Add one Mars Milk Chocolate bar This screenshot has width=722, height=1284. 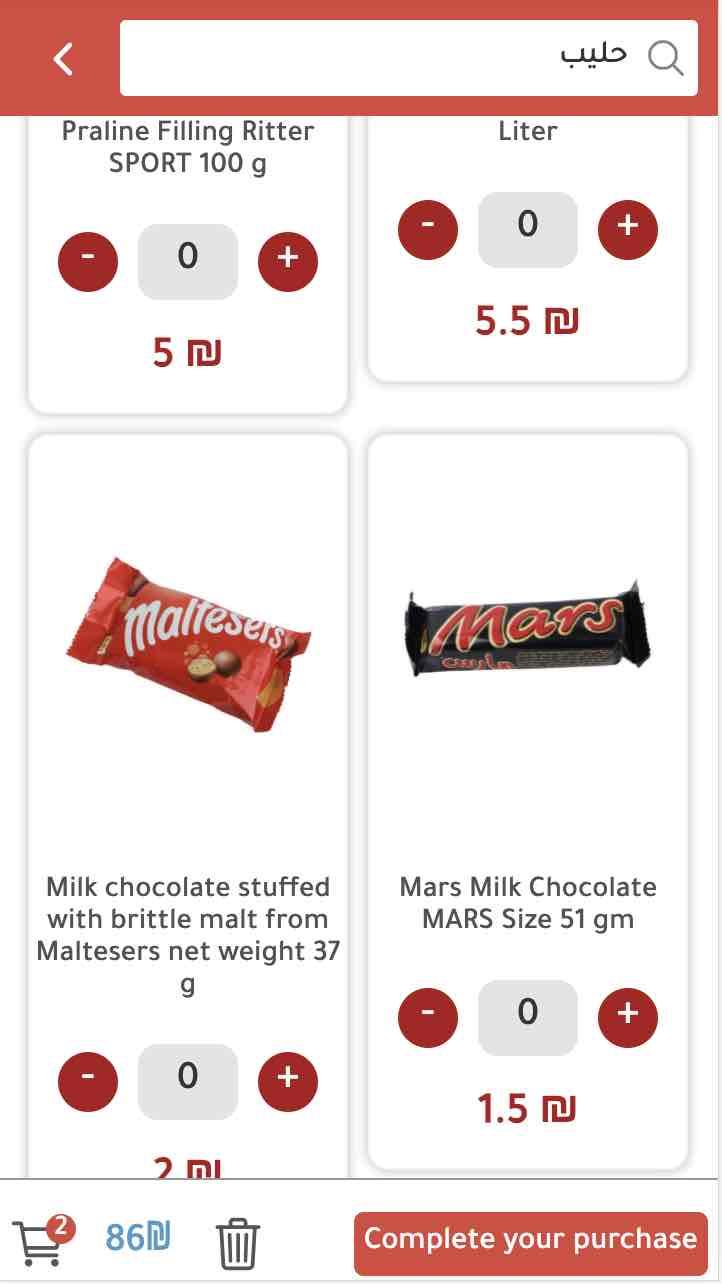[x=627, y=1017]
